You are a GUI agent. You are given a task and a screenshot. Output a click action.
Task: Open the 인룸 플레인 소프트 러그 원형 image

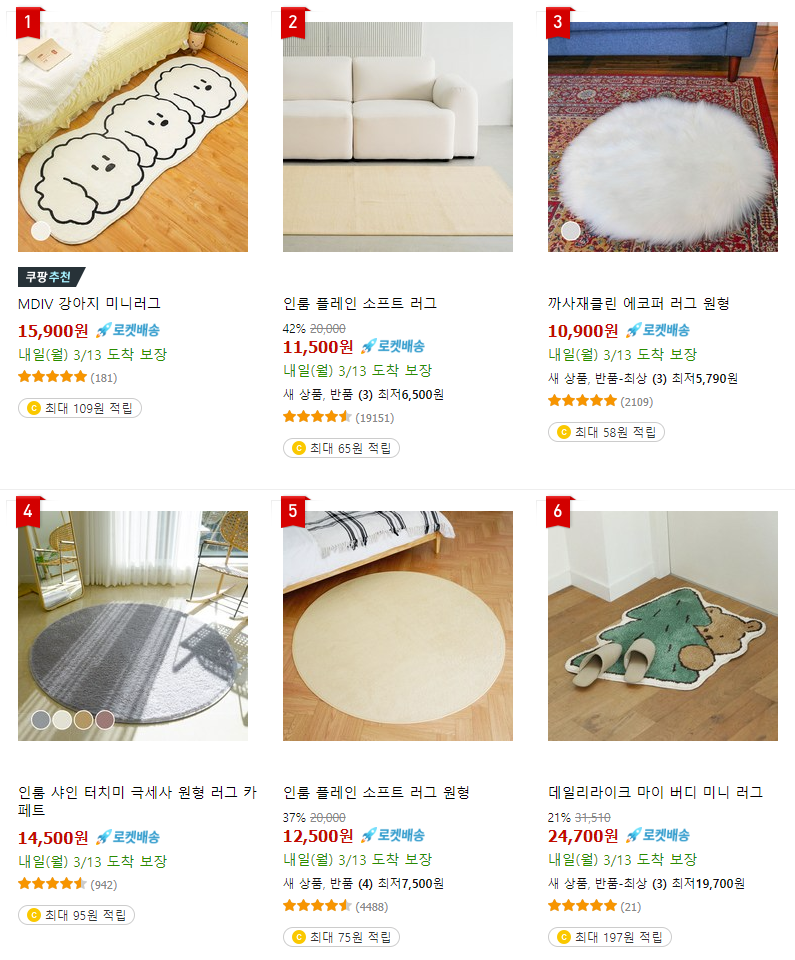pyautogui.click(x=397, y=625)
